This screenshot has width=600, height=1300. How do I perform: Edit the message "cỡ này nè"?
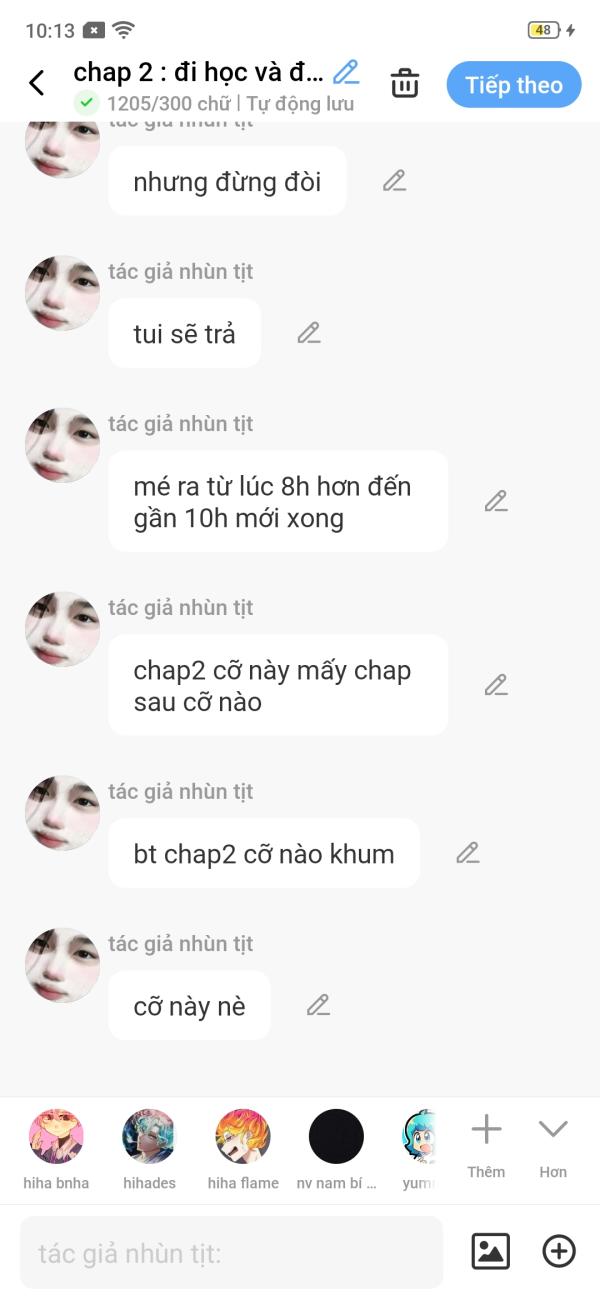tap(318, 1005)
